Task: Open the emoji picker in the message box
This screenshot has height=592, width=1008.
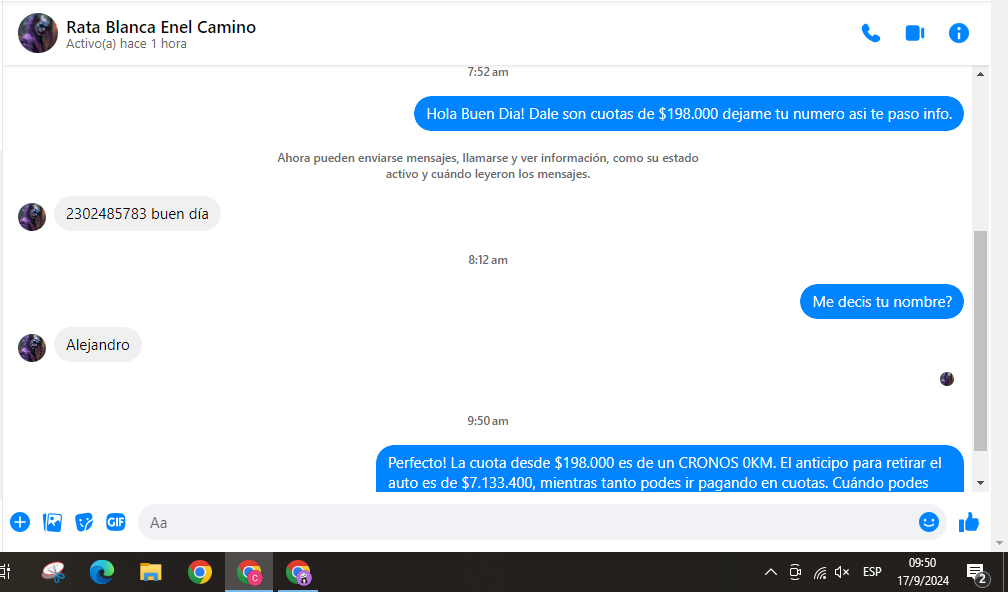Action: click(929, 522)
